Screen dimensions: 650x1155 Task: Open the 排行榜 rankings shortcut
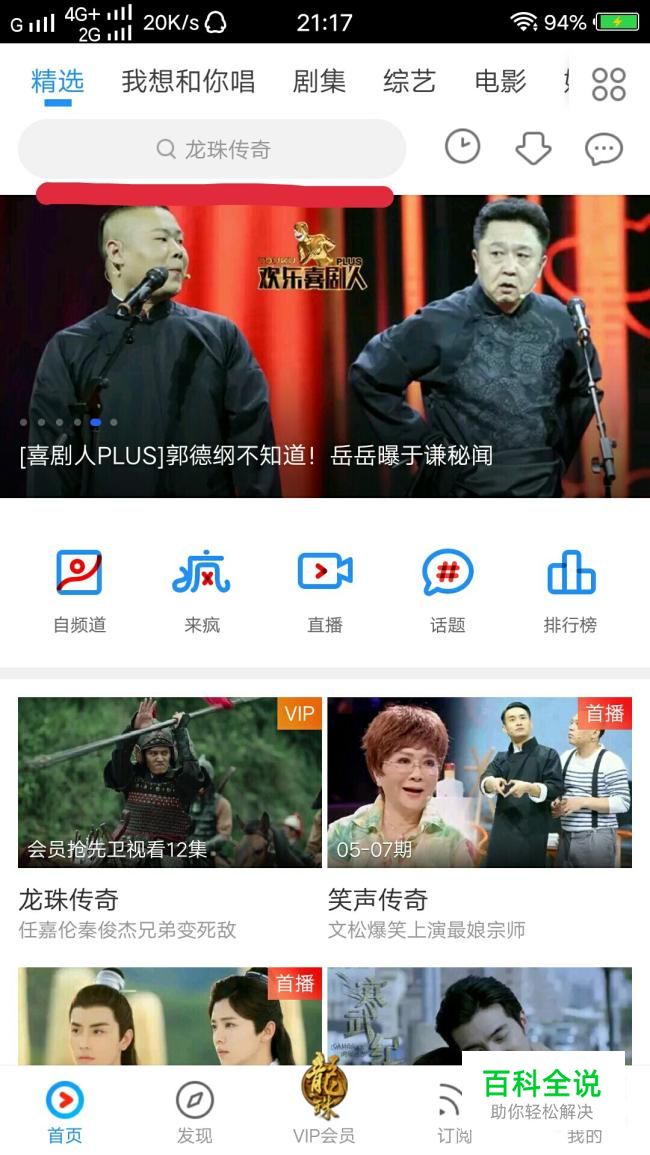[x=570, y=590]
